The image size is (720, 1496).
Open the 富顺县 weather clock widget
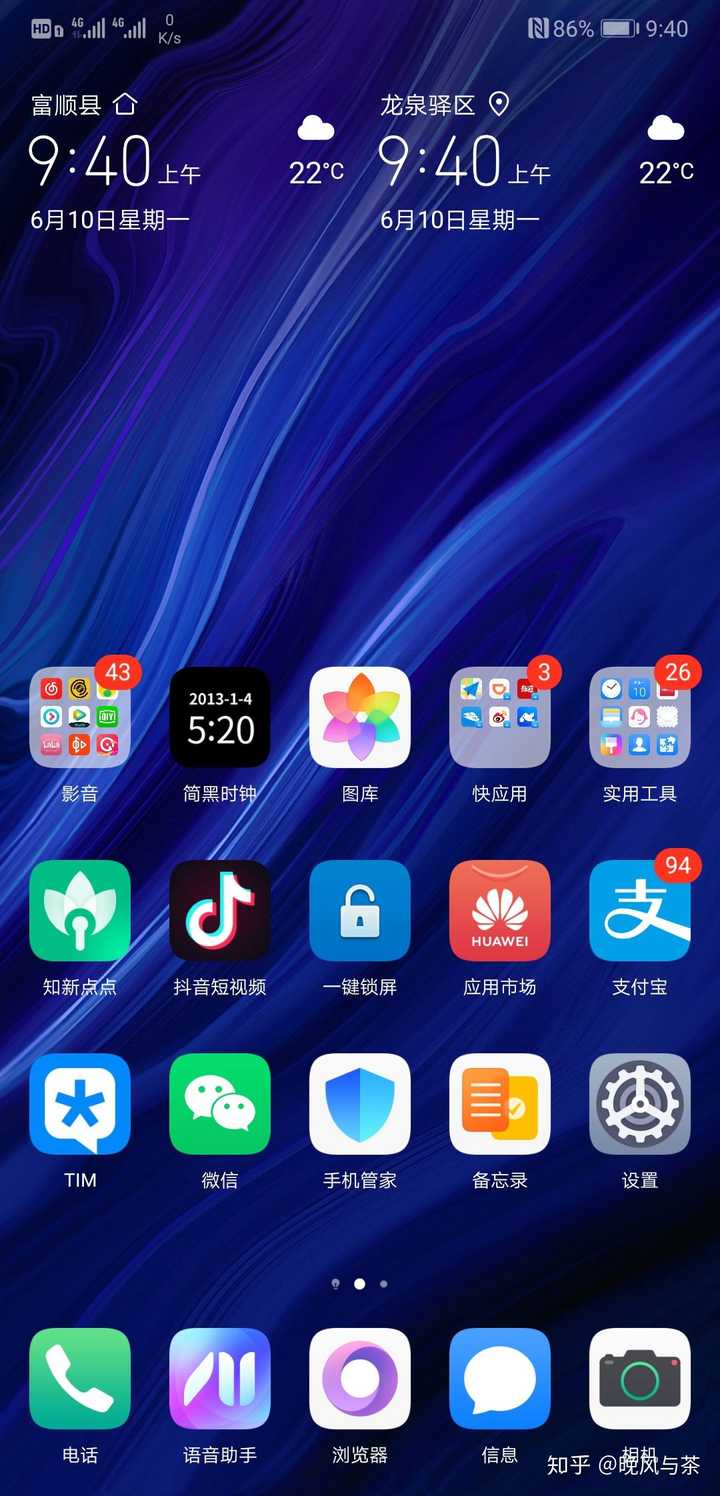[x=186, y=161]
